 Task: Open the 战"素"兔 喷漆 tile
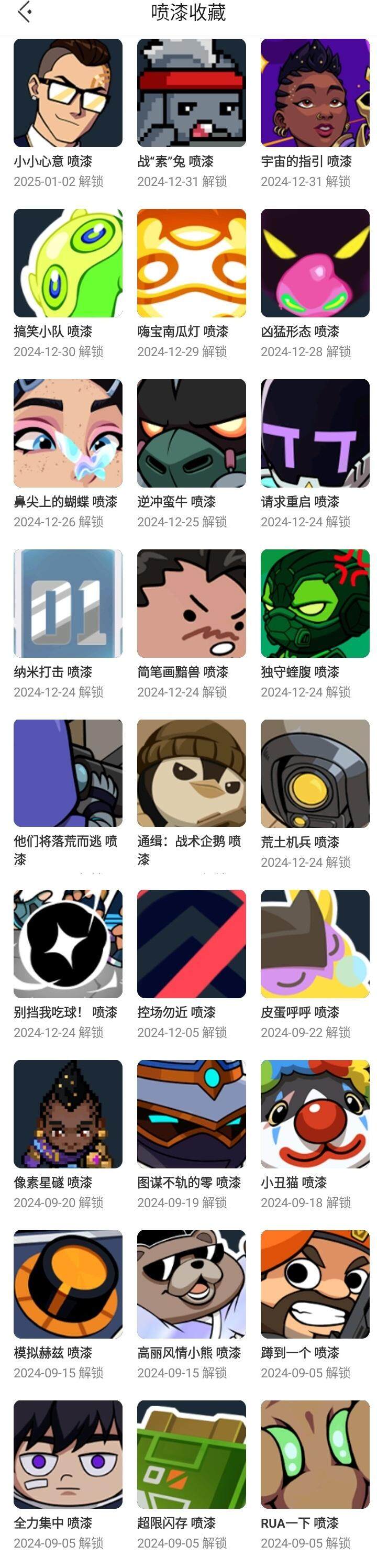point(191,93)
